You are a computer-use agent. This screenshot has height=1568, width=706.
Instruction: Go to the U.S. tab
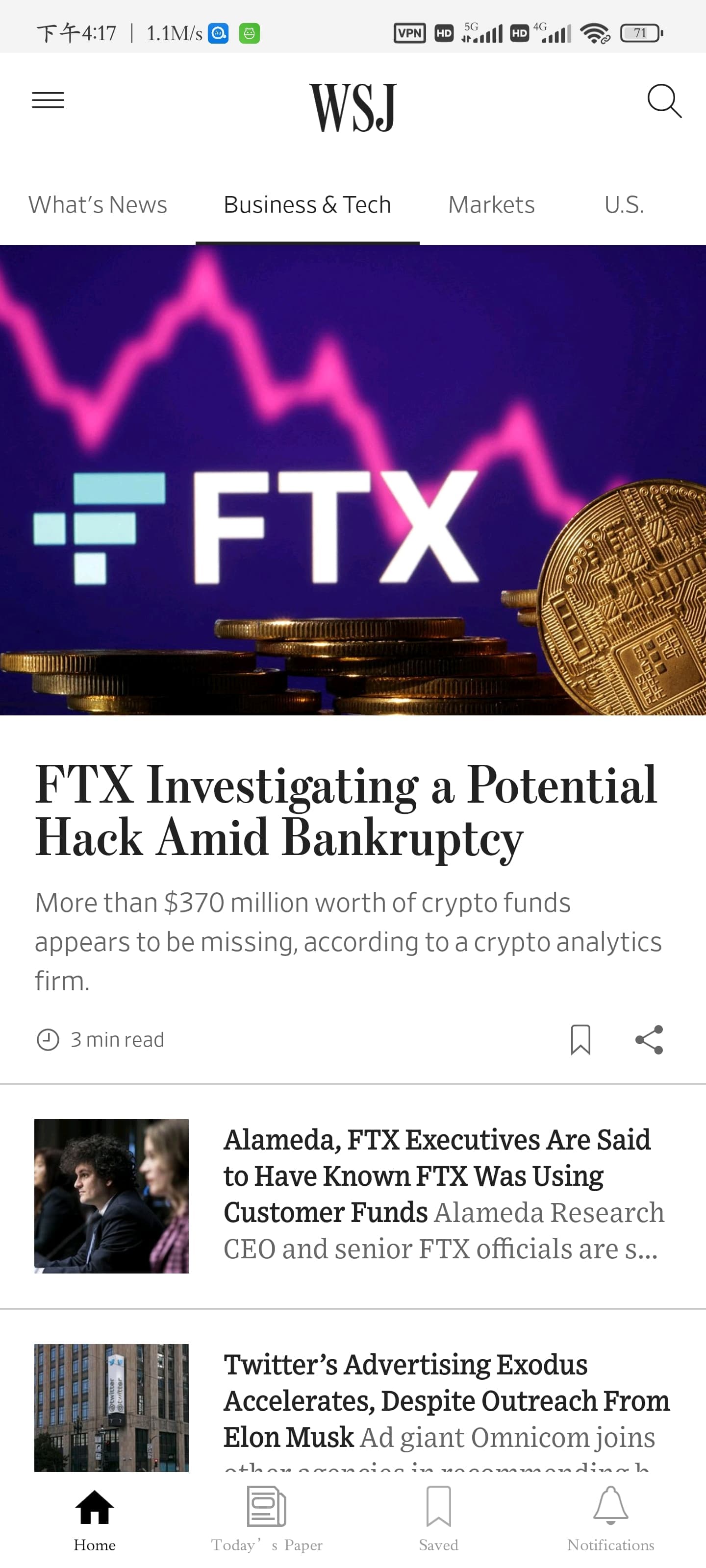(624, 205)
